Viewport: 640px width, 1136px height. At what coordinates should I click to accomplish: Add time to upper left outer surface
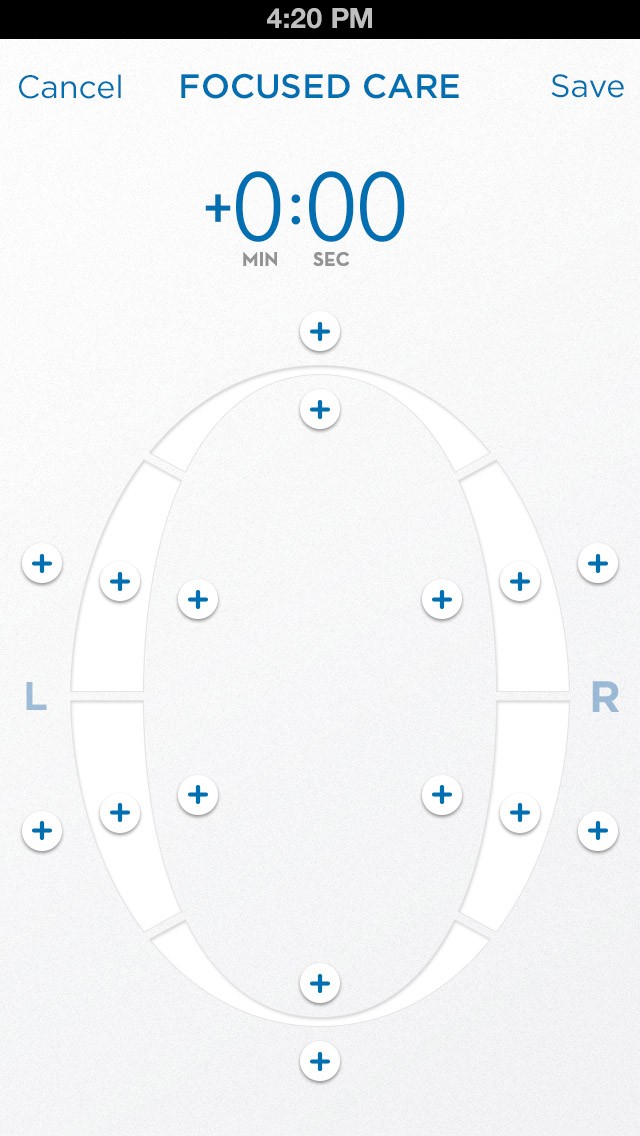click(x=42, y=564)
